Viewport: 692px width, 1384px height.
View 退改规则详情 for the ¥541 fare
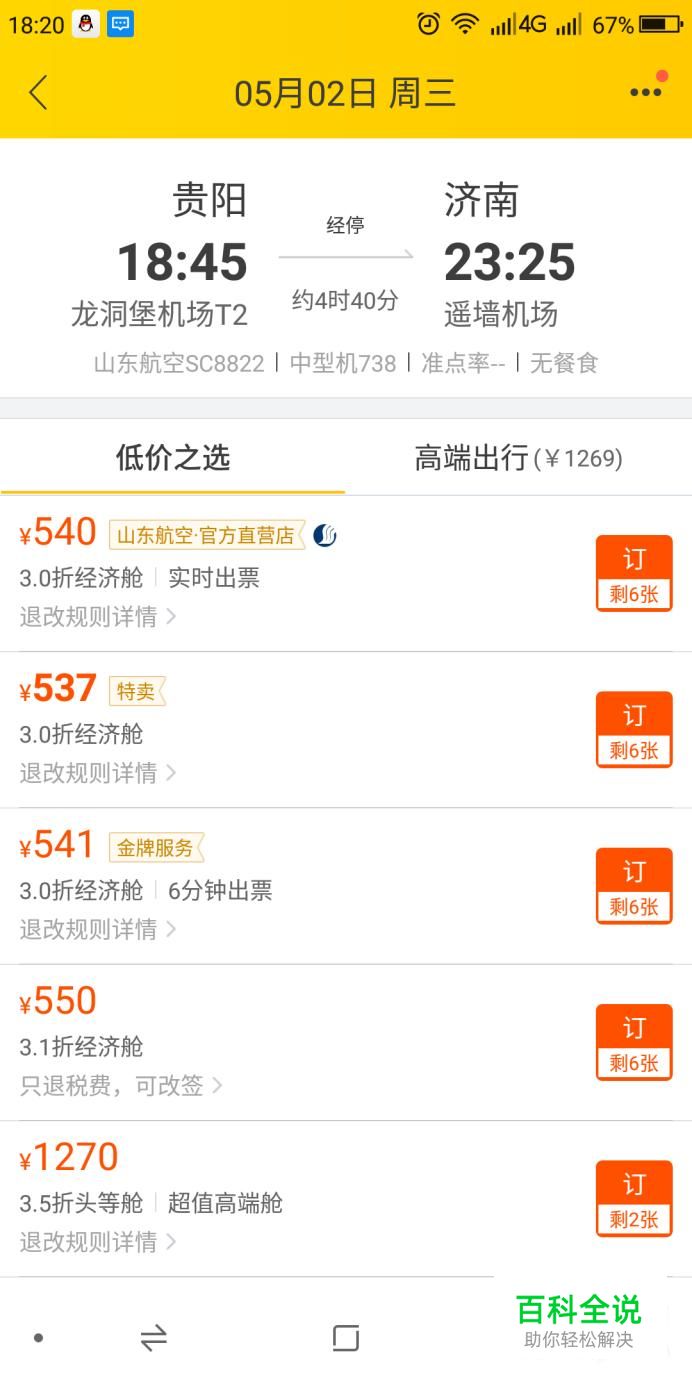click(98, 930)
